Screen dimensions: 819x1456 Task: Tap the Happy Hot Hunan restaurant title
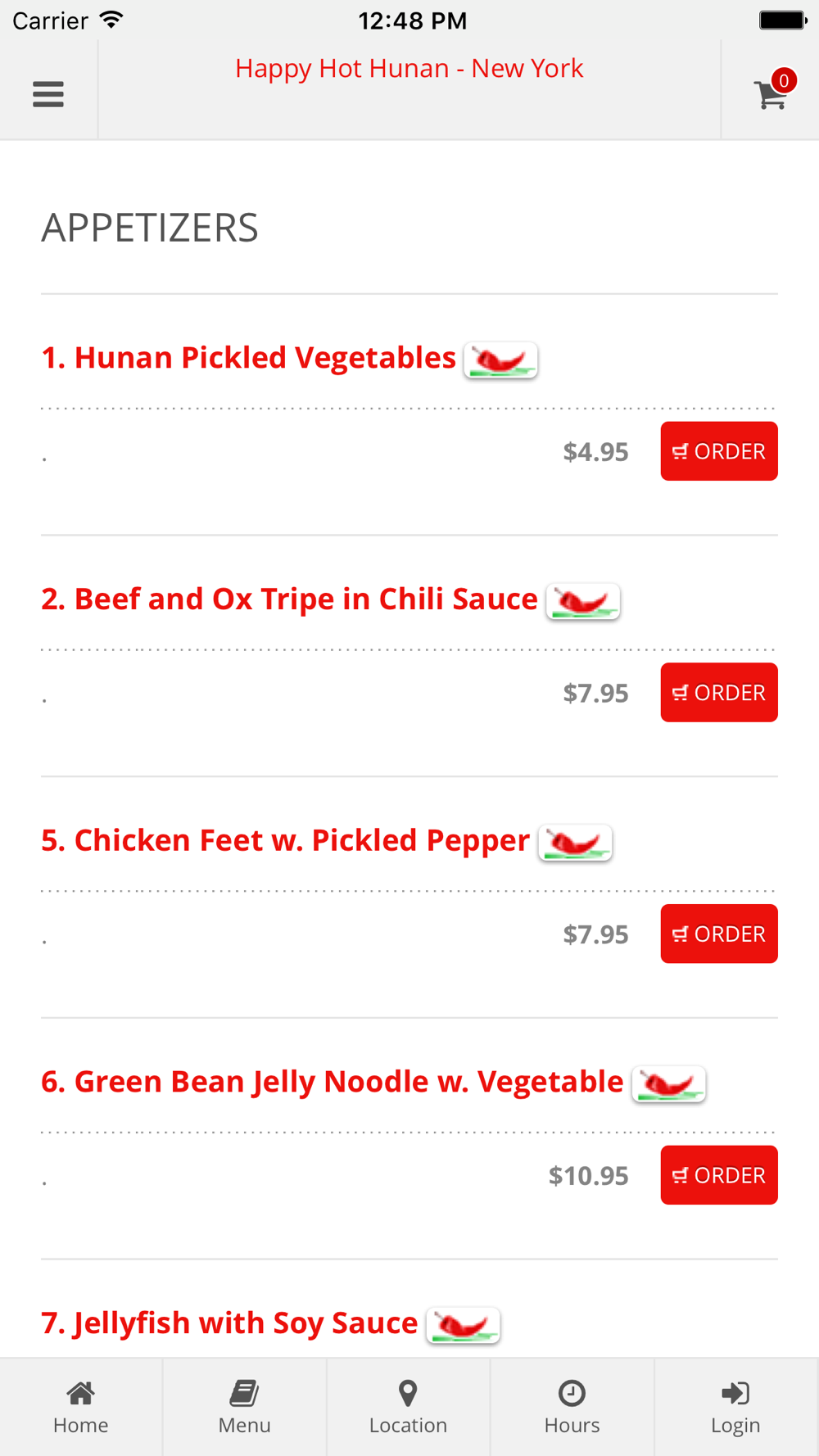(x=409, y=69)
